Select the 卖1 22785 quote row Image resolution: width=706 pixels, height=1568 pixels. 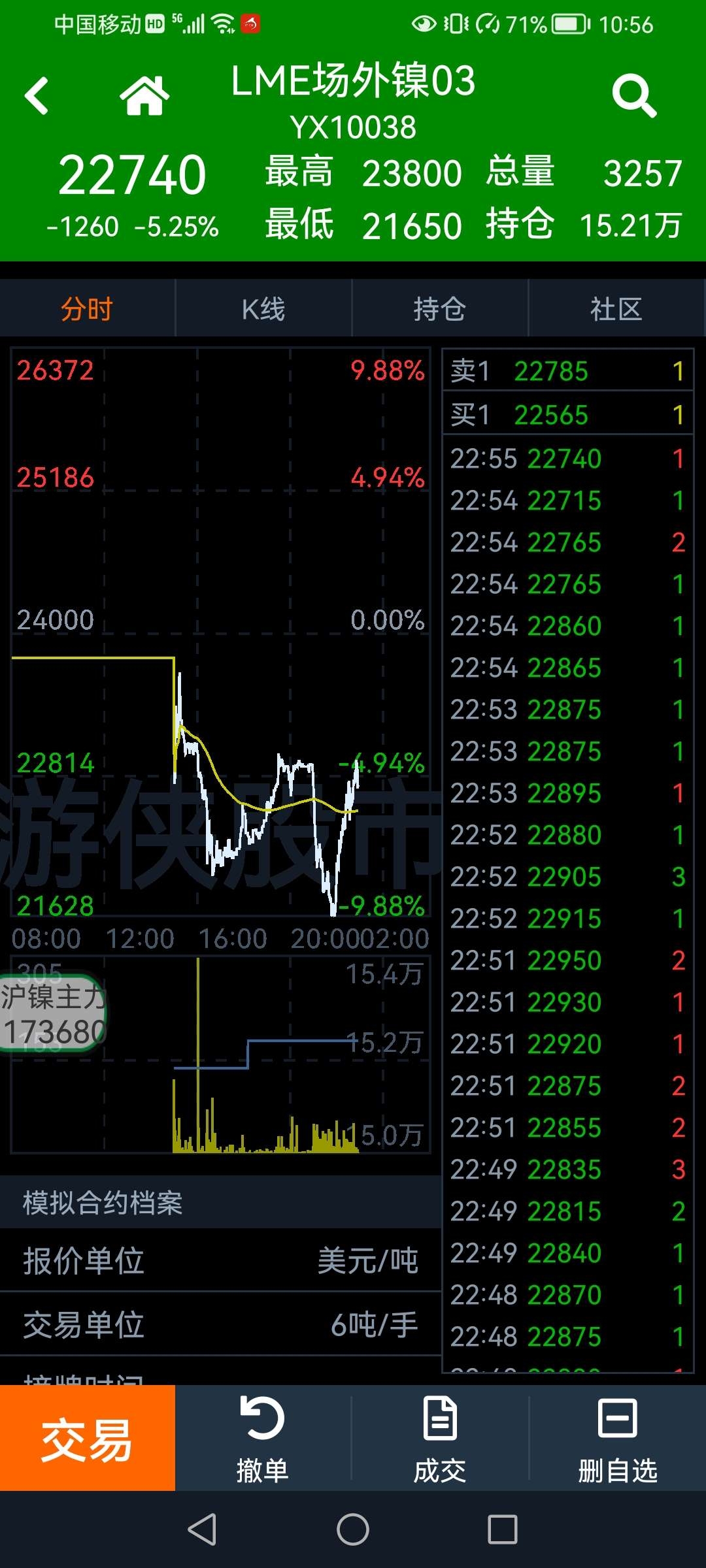tap(567, 371)
